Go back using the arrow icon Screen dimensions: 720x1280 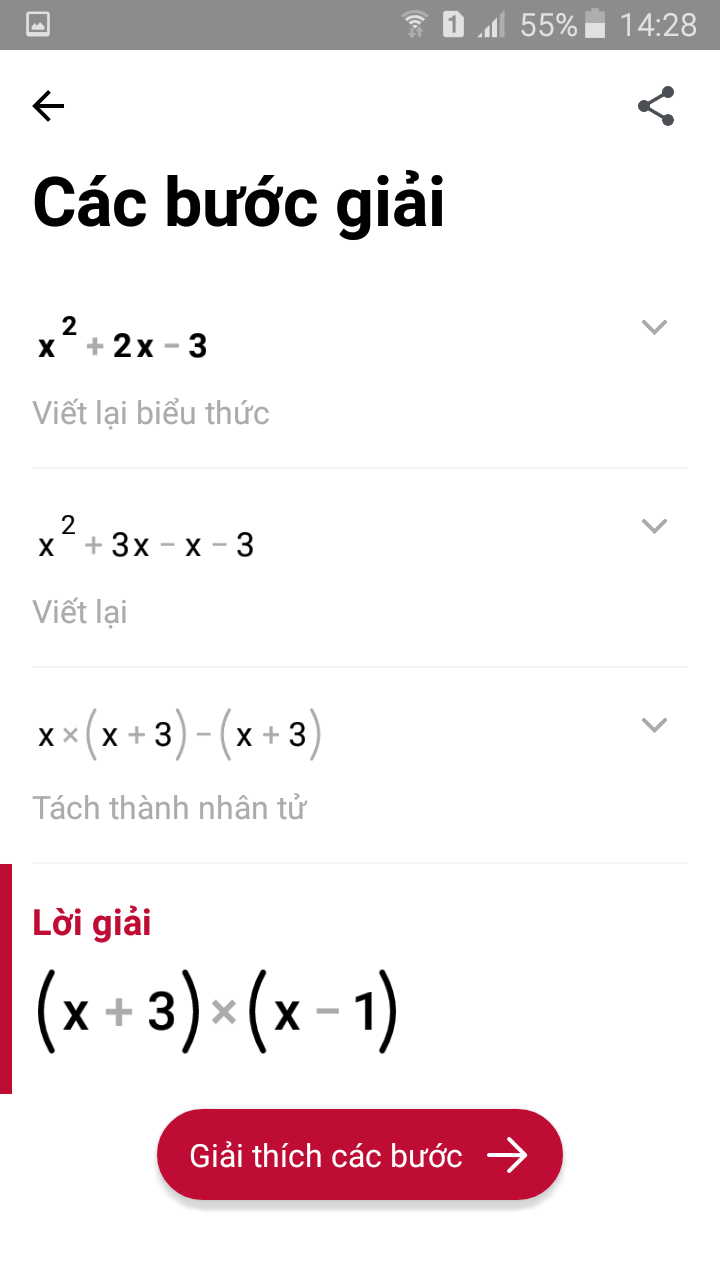(x=48, y=106)
